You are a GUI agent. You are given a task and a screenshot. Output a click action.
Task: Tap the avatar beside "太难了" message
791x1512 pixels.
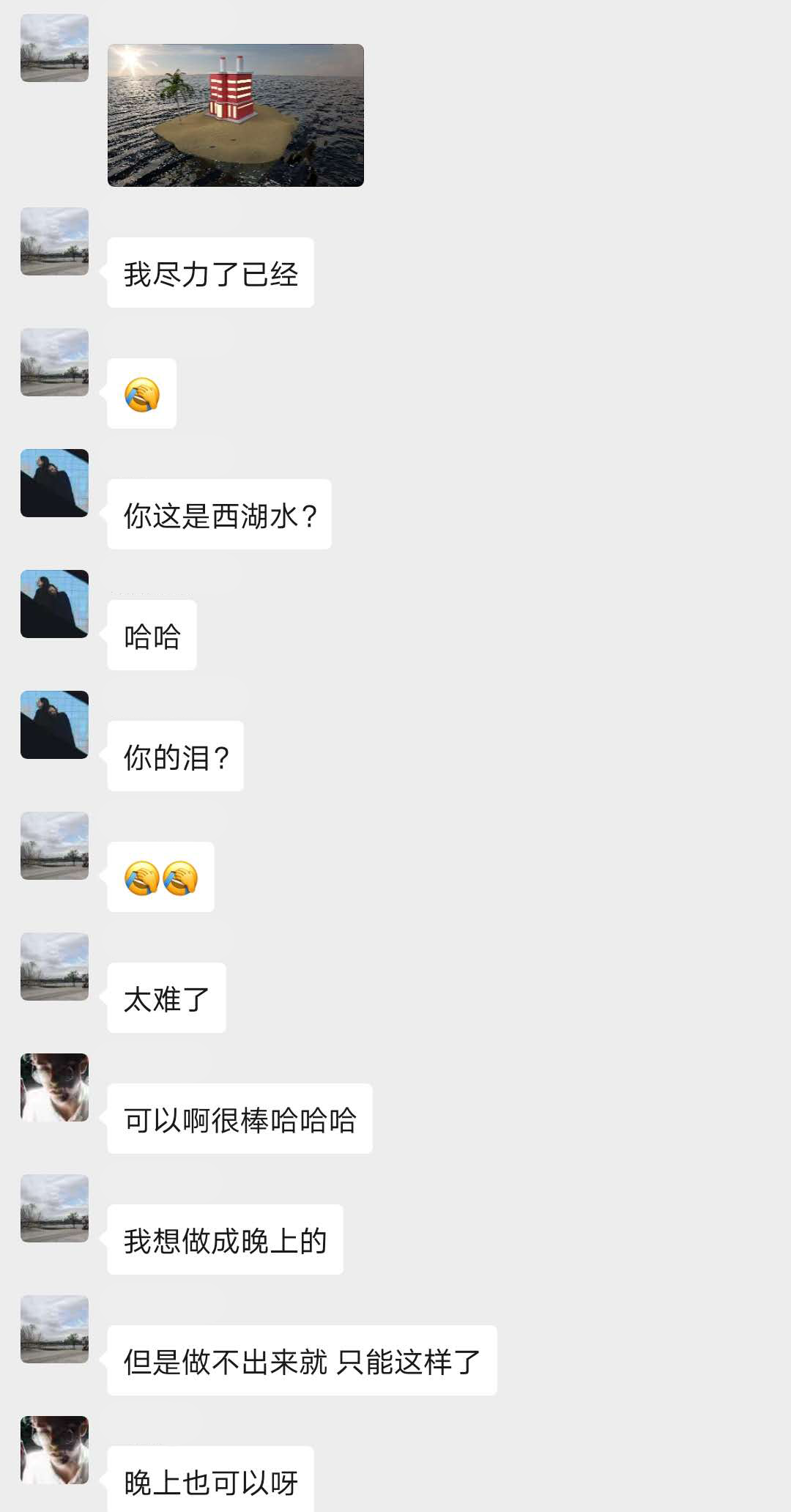[x=54, y=967]
